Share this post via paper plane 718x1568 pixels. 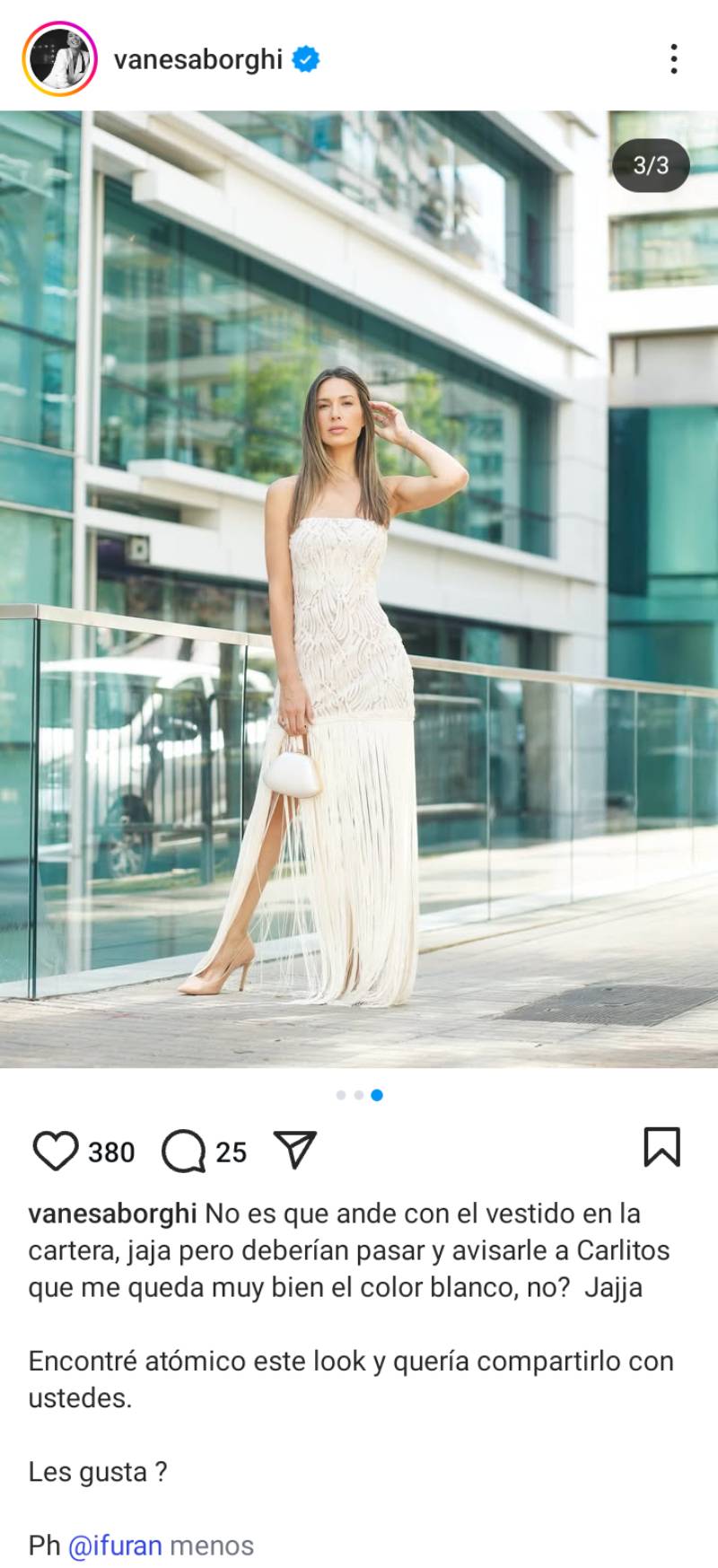[295, 1150]
